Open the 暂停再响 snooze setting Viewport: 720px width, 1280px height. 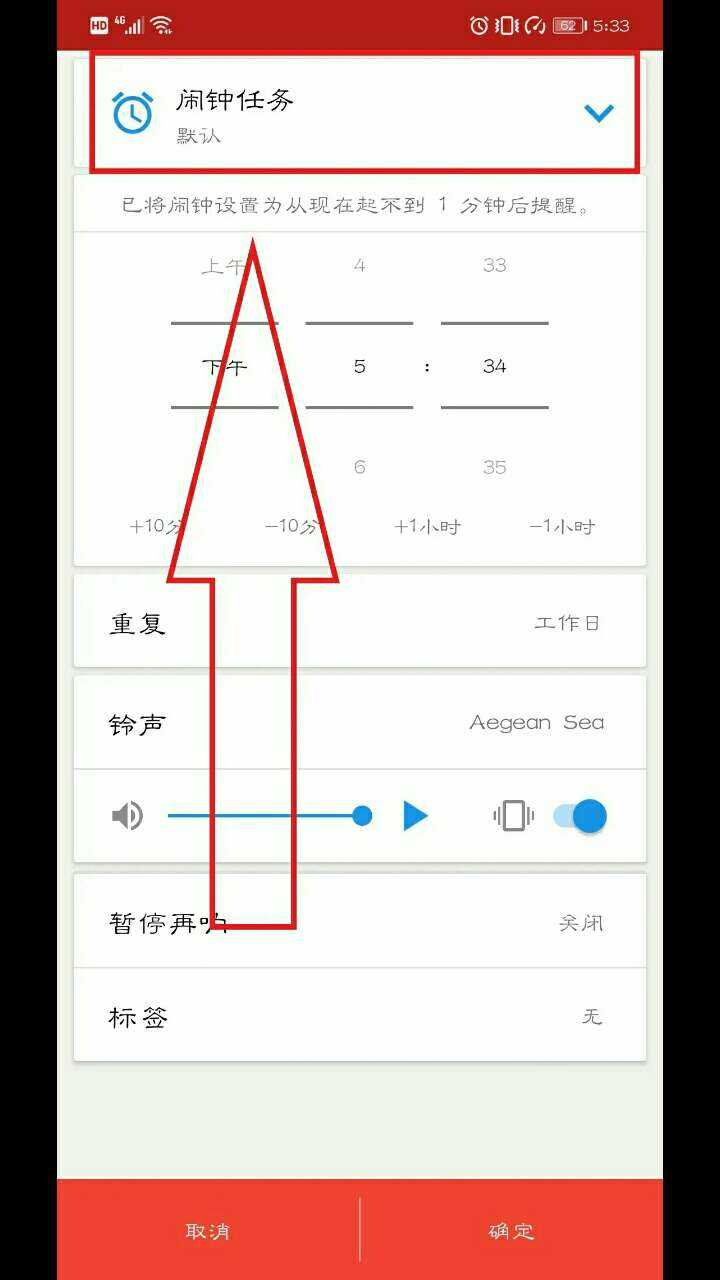point(360,922)
